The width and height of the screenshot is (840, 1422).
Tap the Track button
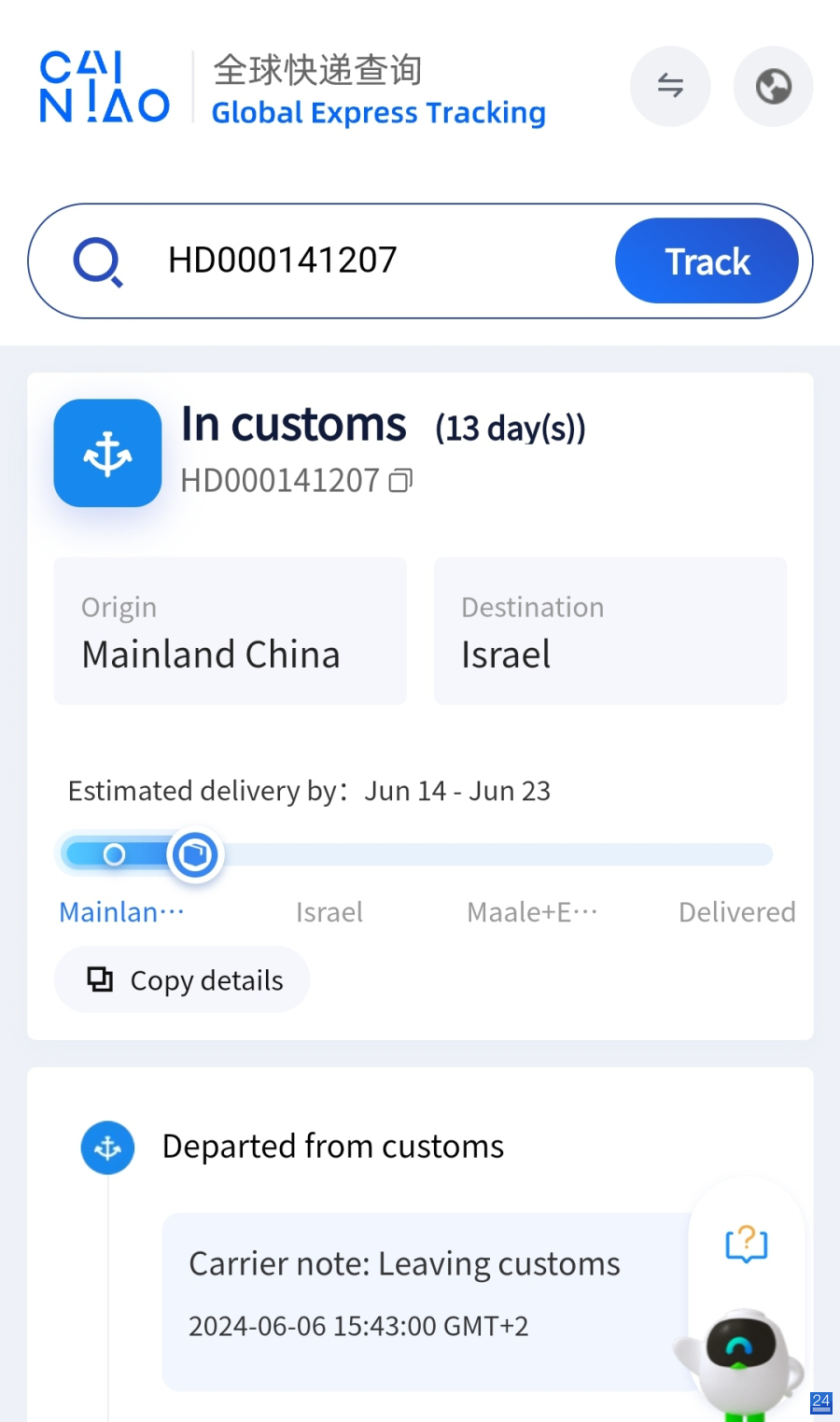point(707,260)
